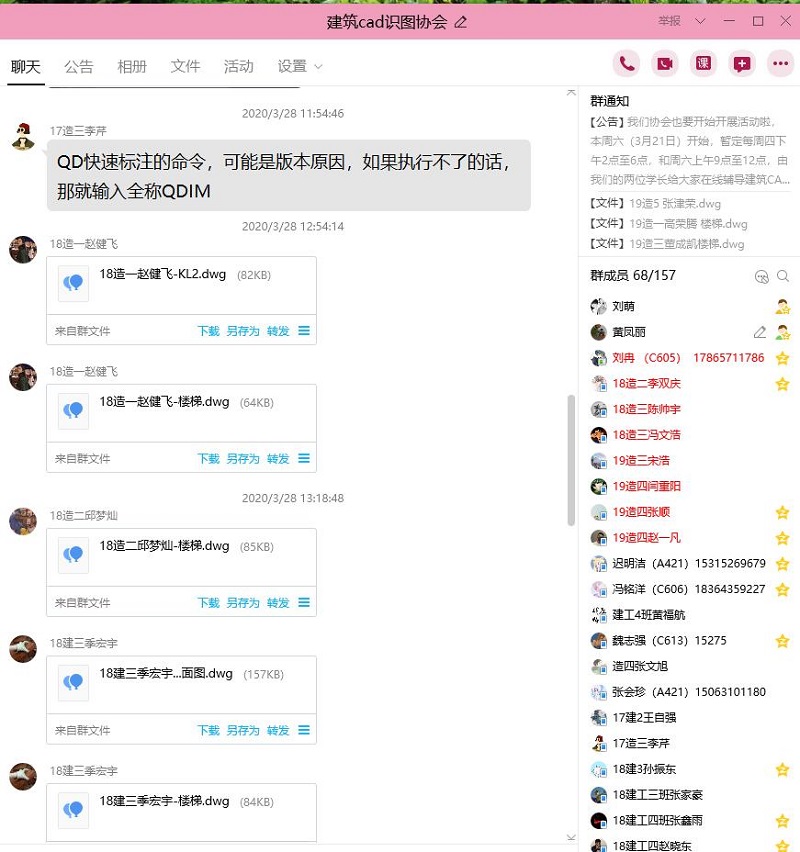Search group members

783,276
